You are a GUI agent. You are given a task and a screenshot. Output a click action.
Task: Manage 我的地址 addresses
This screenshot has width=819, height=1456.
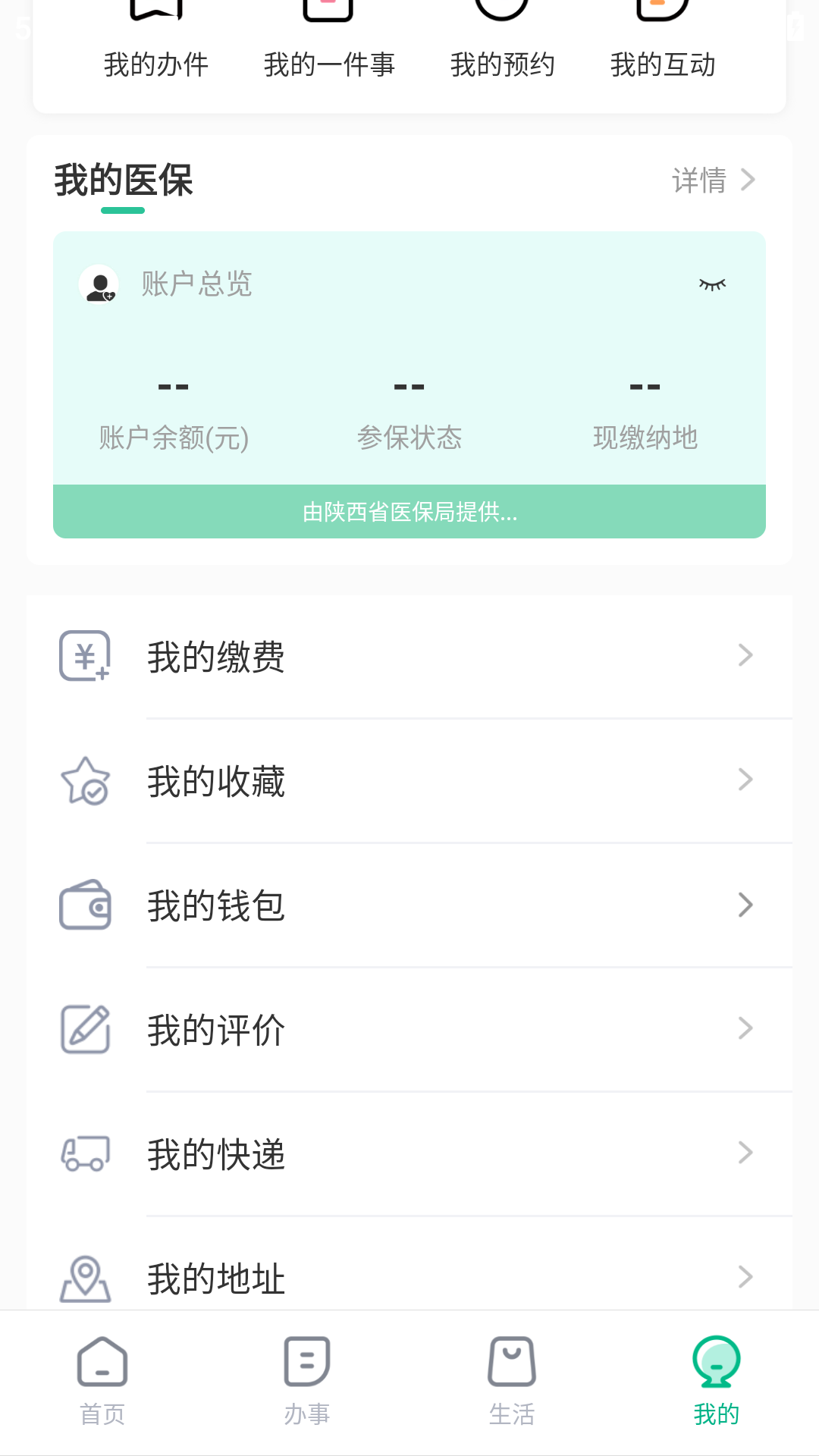point(409,1277)
